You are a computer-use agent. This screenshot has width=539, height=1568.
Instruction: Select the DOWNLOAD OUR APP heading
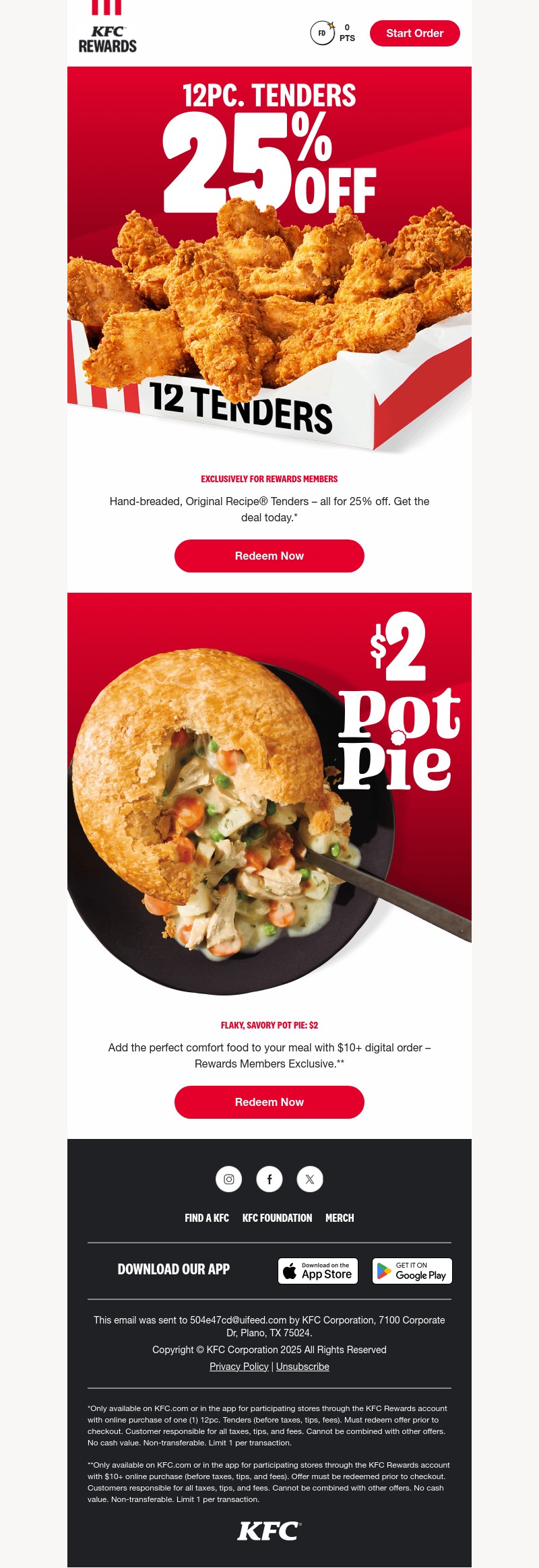[174, 1269]
